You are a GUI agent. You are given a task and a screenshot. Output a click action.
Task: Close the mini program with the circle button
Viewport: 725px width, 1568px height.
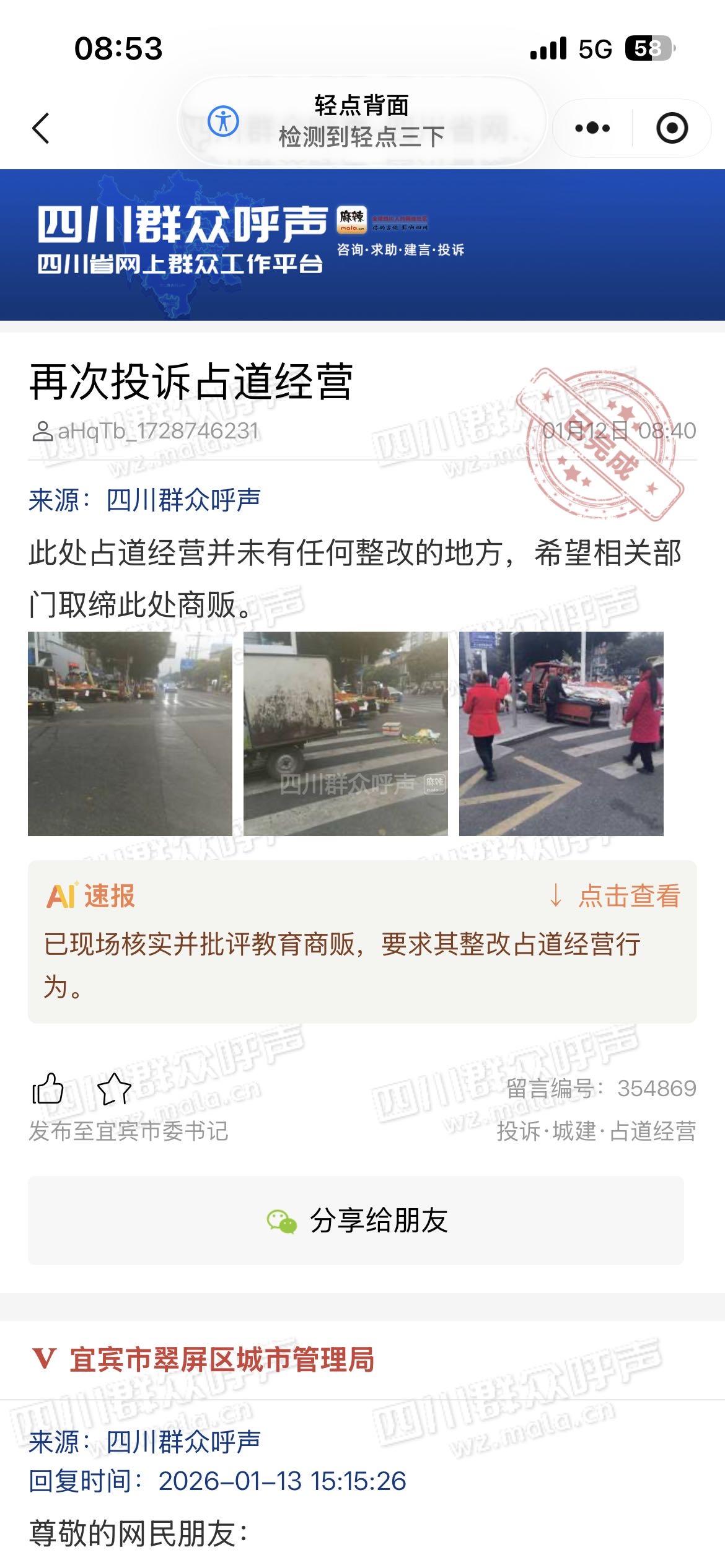[x=672, y=129]
